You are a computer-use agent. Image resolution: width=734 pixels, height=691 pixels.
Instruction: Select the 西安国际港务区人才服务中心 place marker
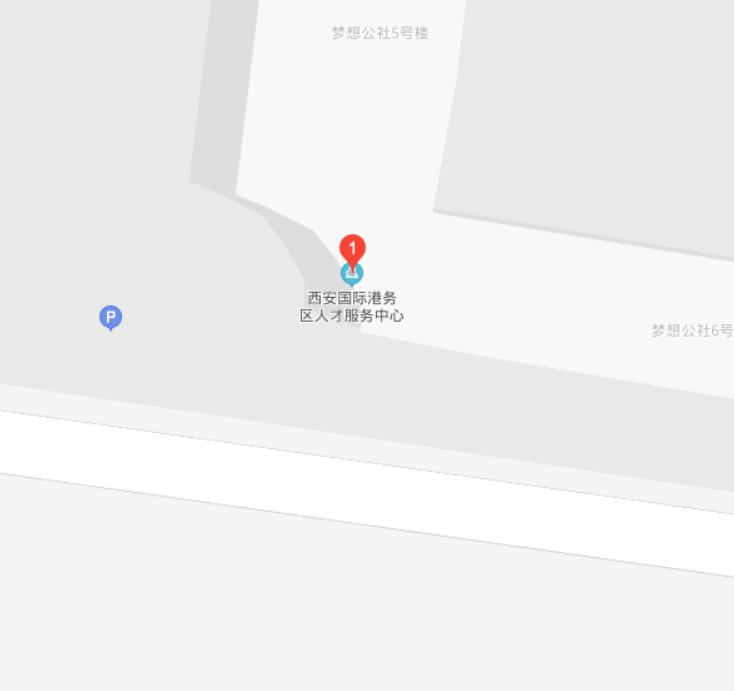coord(352,275)
